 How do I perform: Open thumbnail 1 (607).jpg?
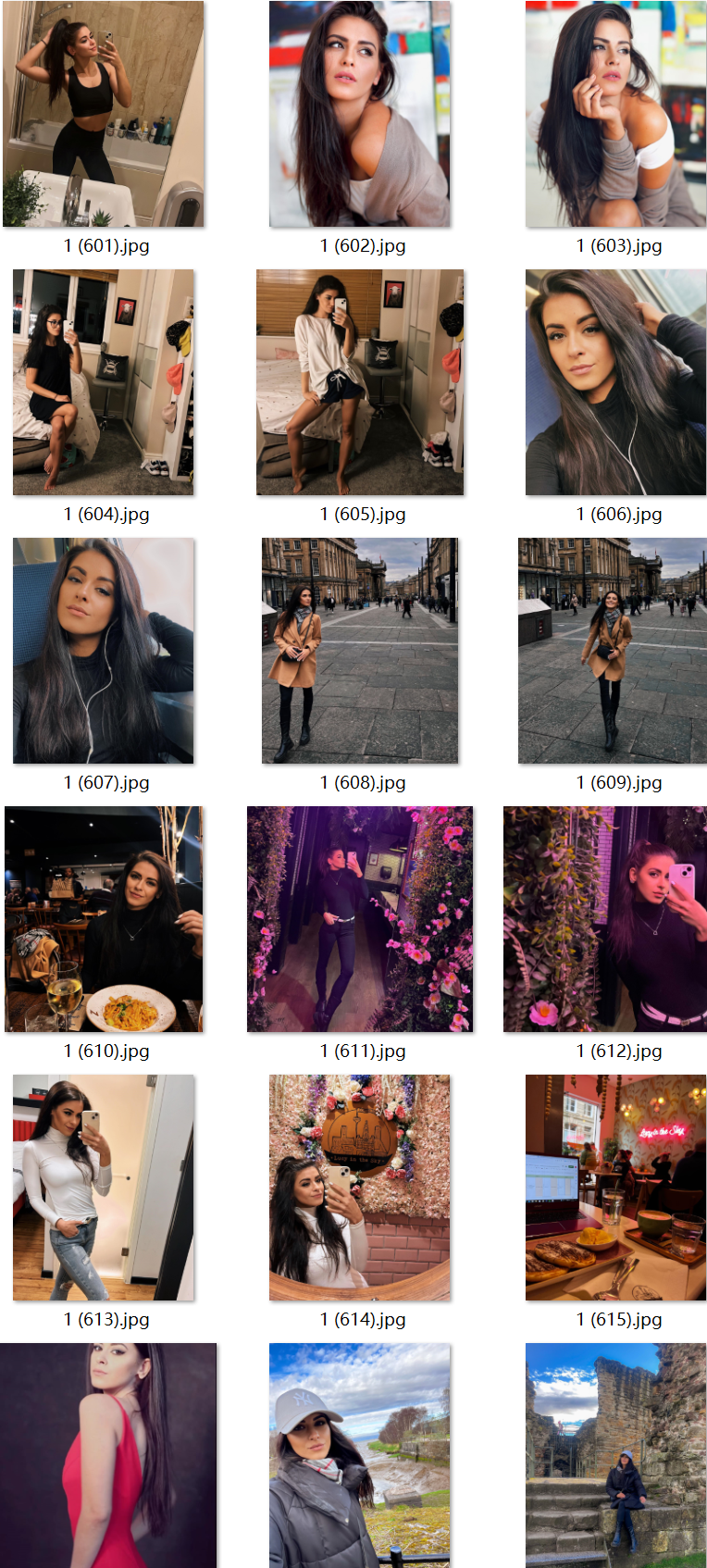(x=104, y=651)
